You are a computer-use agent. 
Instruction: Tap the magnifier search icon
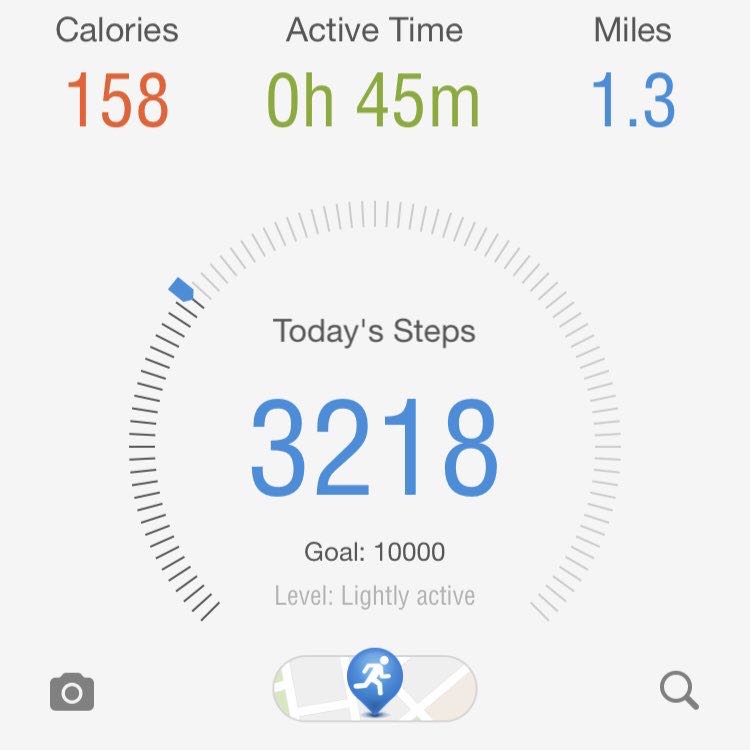[679, 690]
